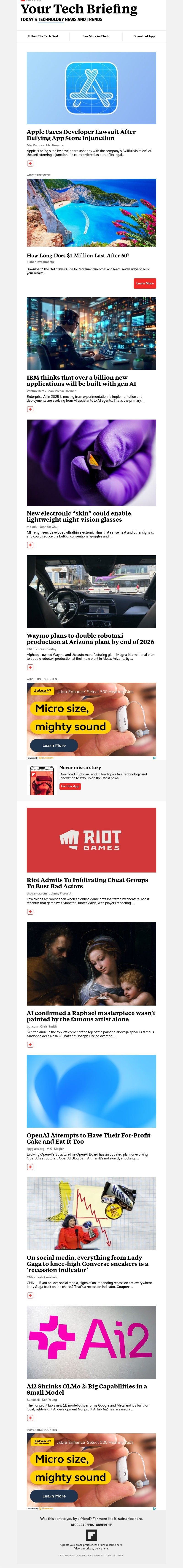Read the Apple developer lawsuit article
This screenshot has height=1568, width=183.
[x=81, y=134]
